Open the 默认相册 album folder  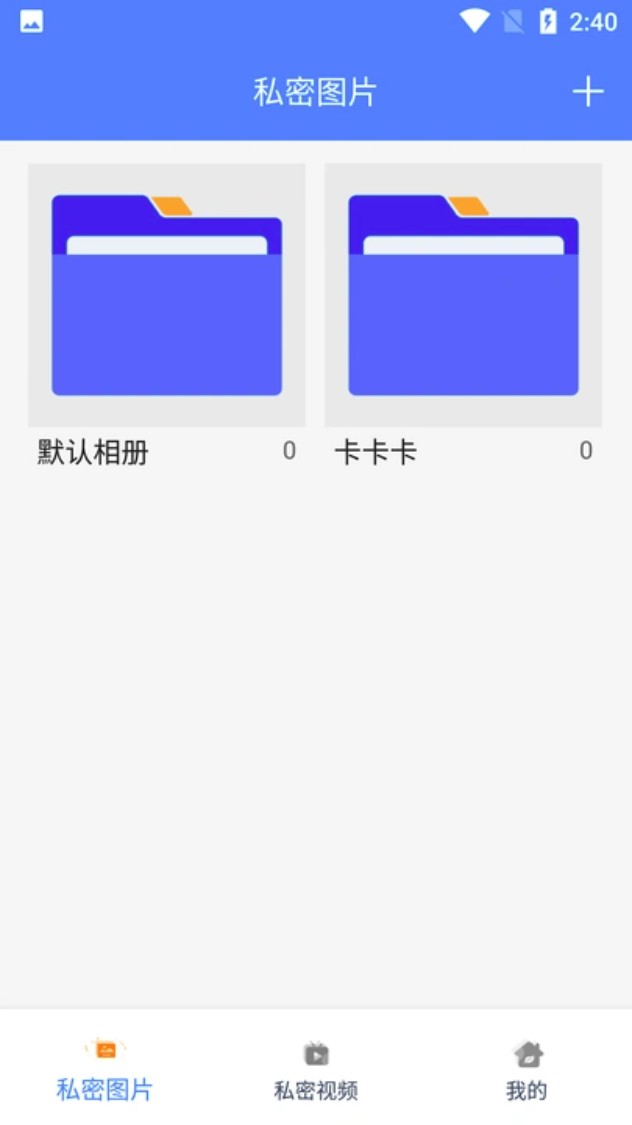[167, 295]
